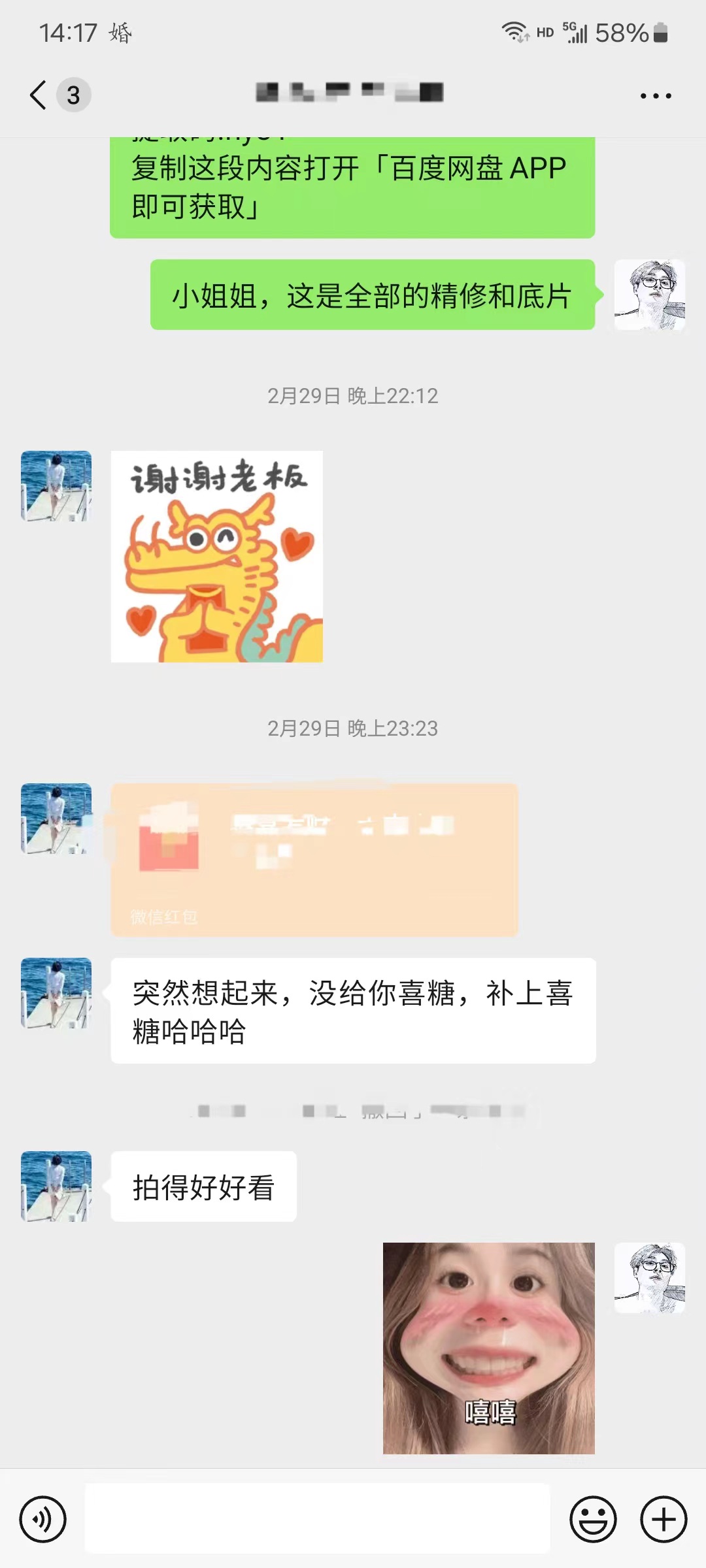Switch to voice message input
The width and height of the screenshot is (706, 1568).
click(x=43, y=1519)
